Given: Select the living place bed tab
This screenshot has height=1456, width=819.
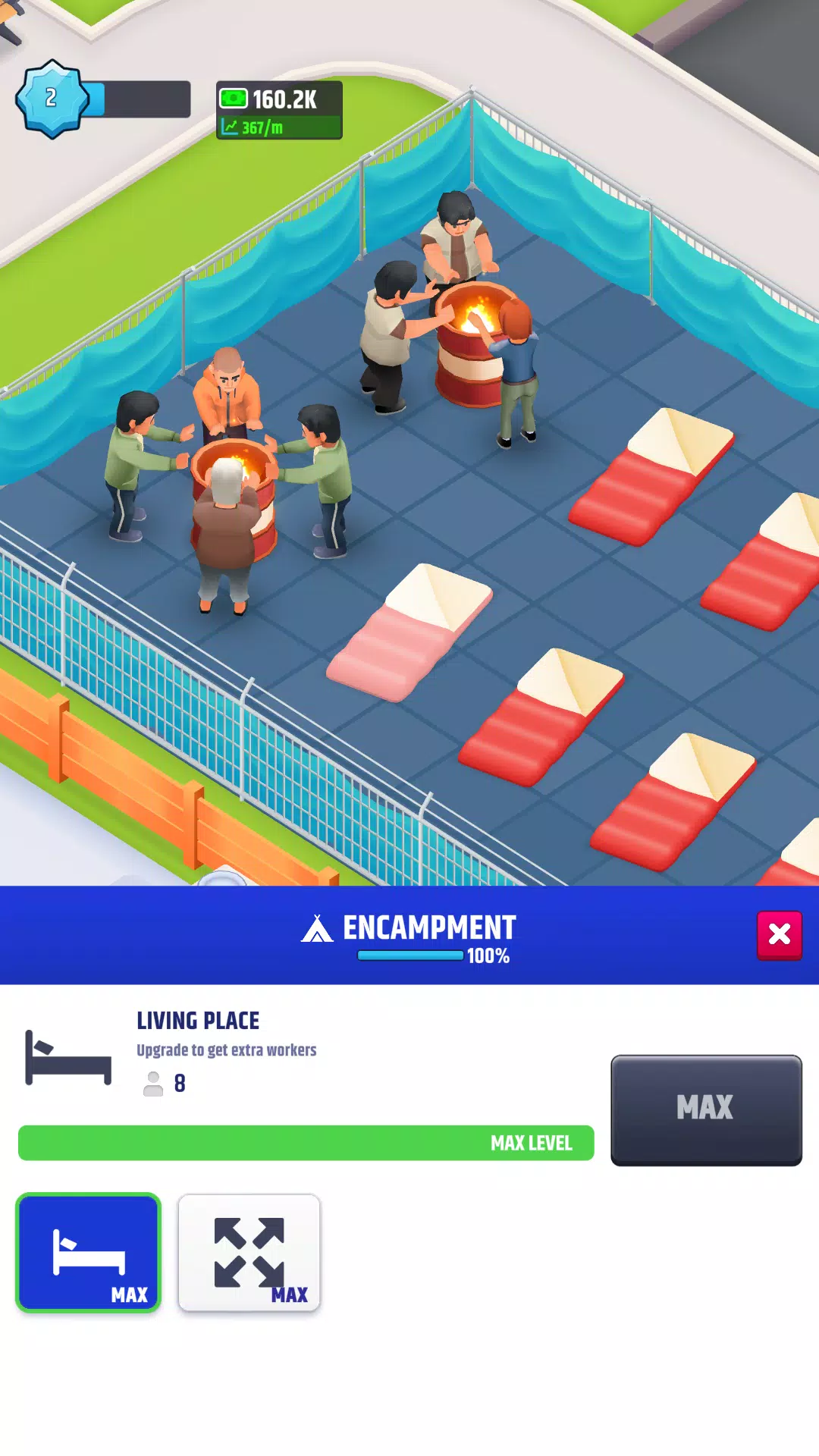Looking at the screenshot, I should tap(89, 1253).
